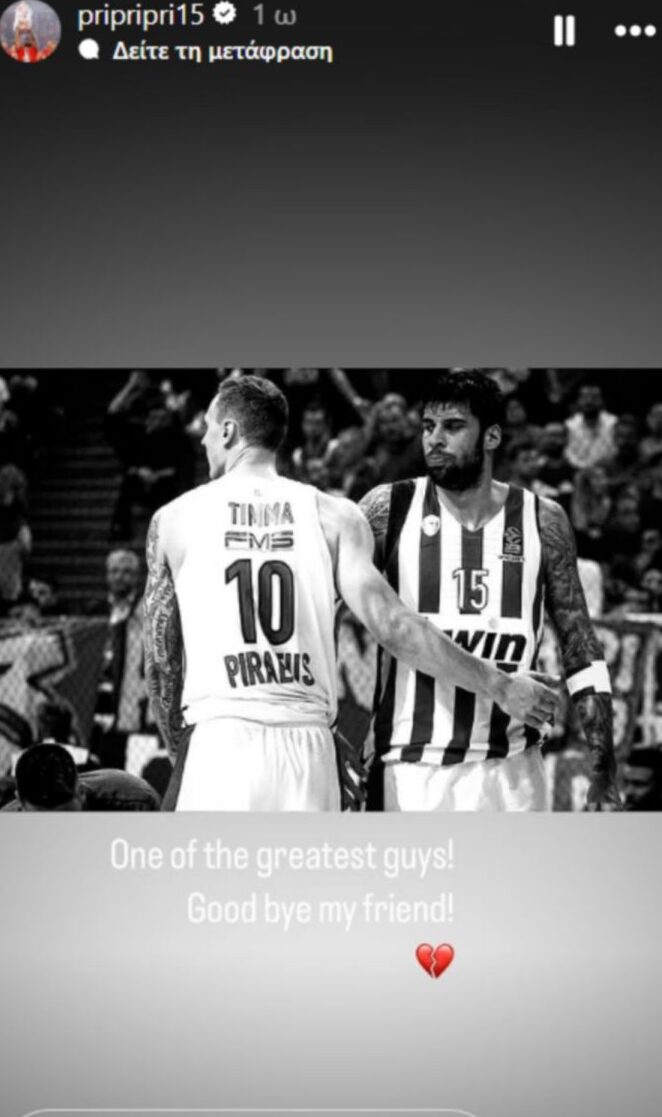
Task: Open the story's three-dot options menu
Action: [634, 31]
